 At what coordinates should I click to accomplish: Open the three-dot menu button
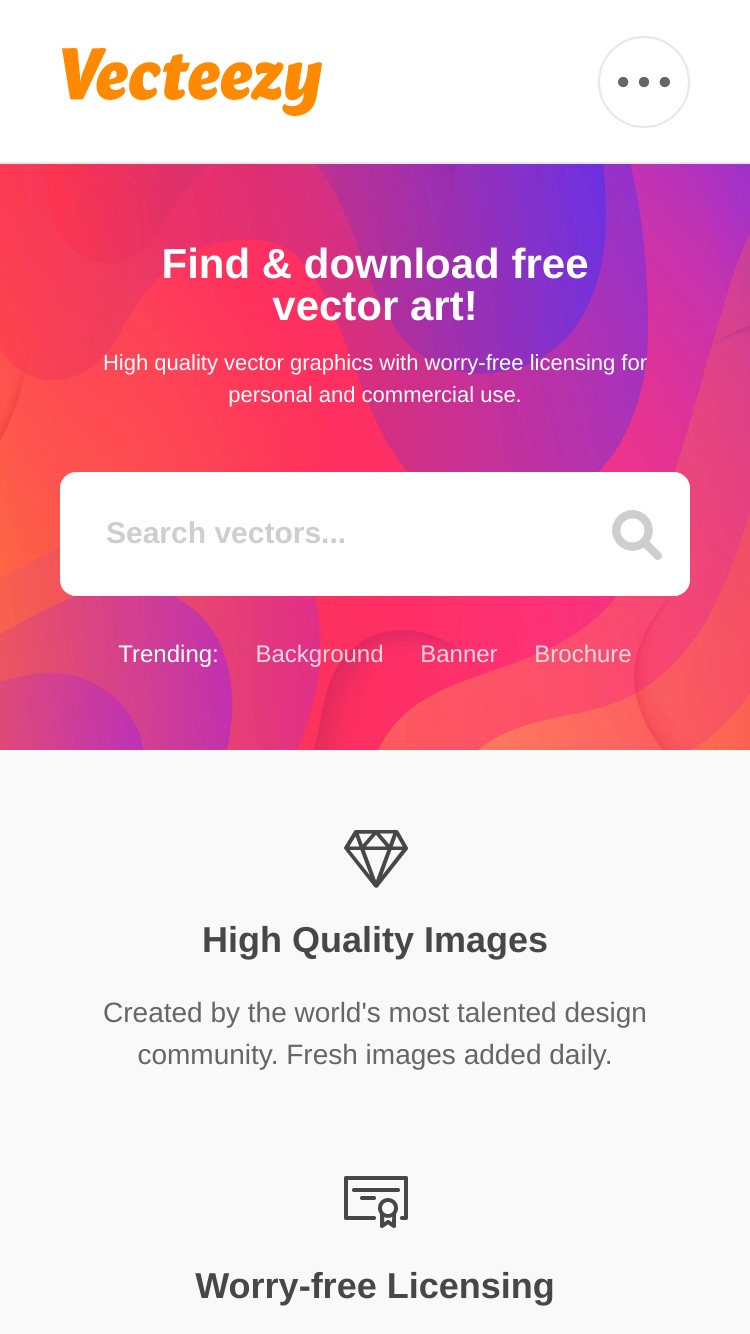pos(644,82)
